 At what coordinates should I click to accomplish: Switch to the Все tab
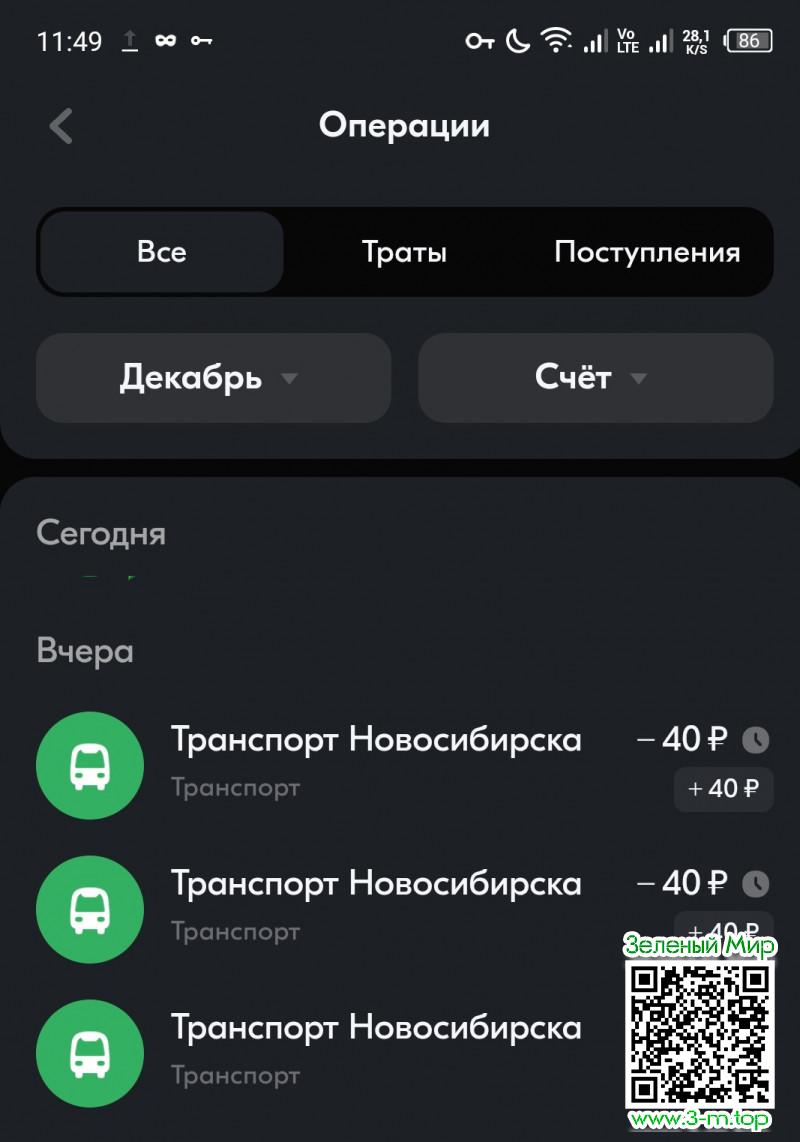click(162, 252)
